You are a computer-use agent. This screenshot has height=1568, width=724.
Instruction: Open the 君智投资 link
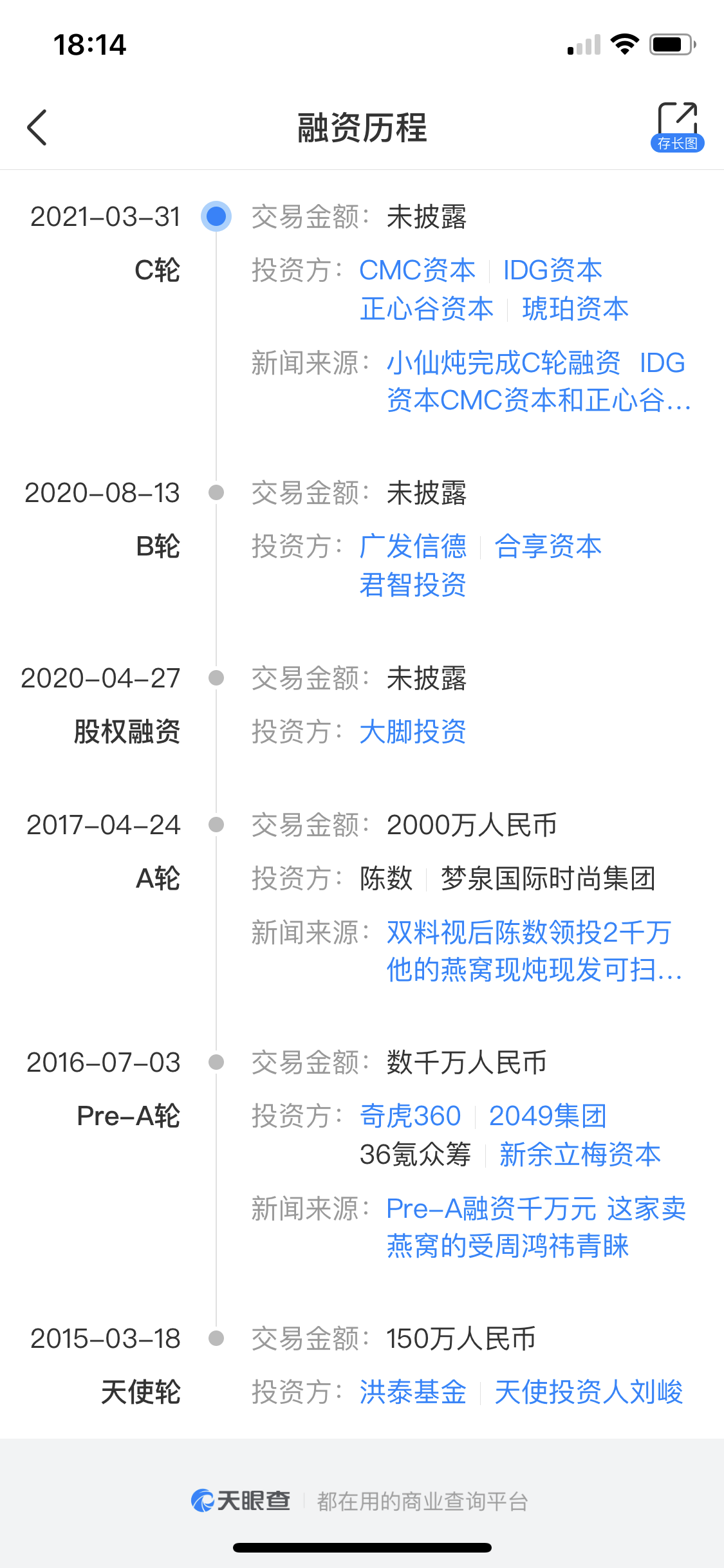(413, 585)
